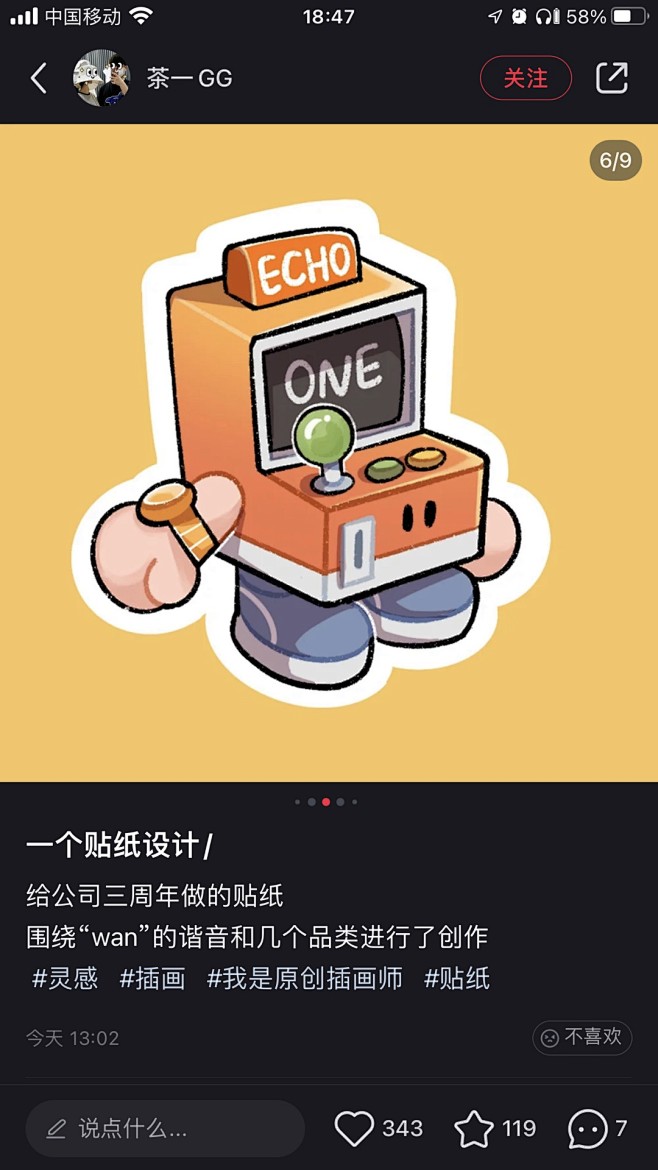Open hashtag #贴纸
Image resolution: width=658 pixels, height=1170 pixels.
pos(457,978)
